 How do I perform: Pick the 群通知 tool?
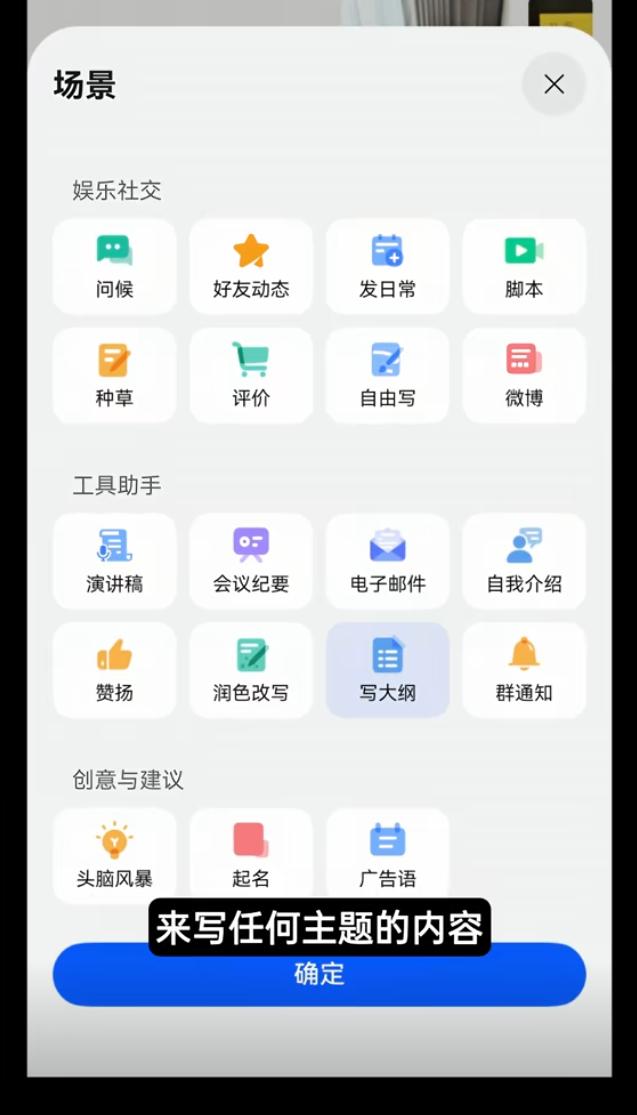tap(524, 670)
